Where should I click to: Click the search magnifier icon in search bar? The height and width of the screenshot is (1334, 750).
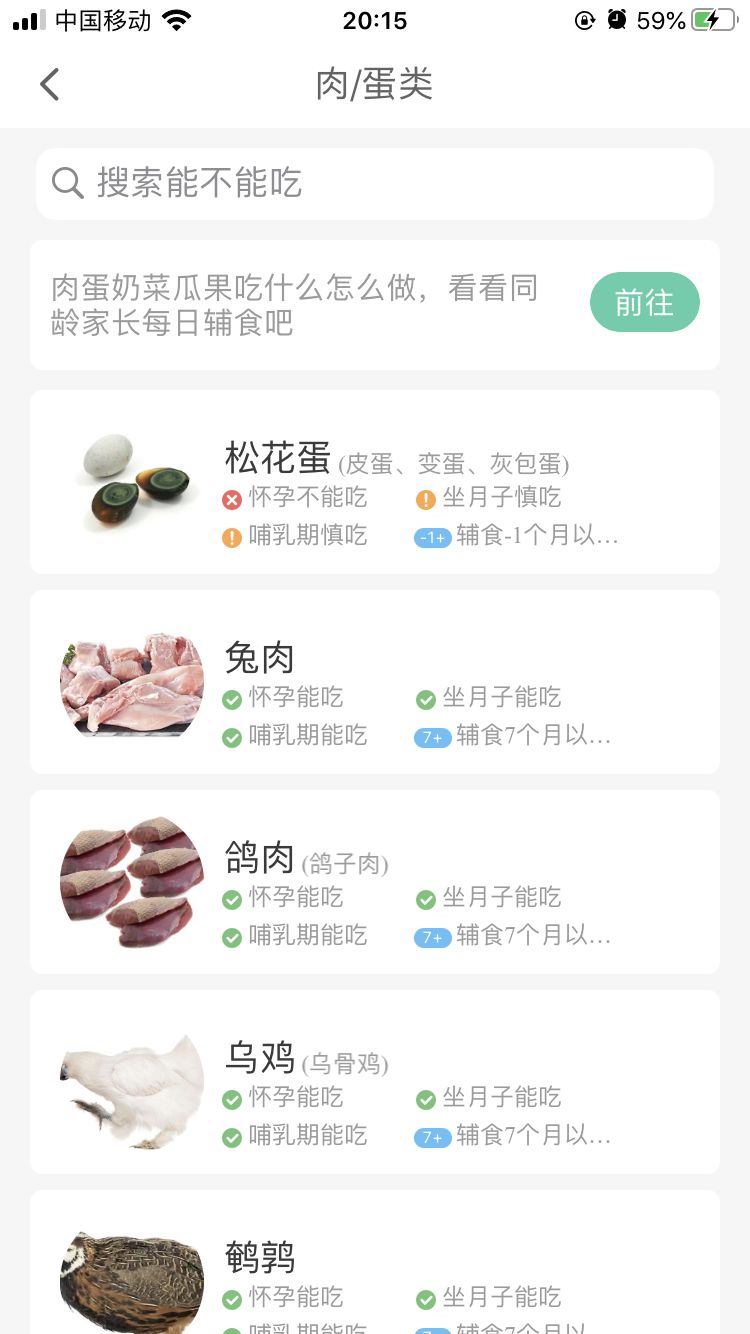(x=68, y=183)
